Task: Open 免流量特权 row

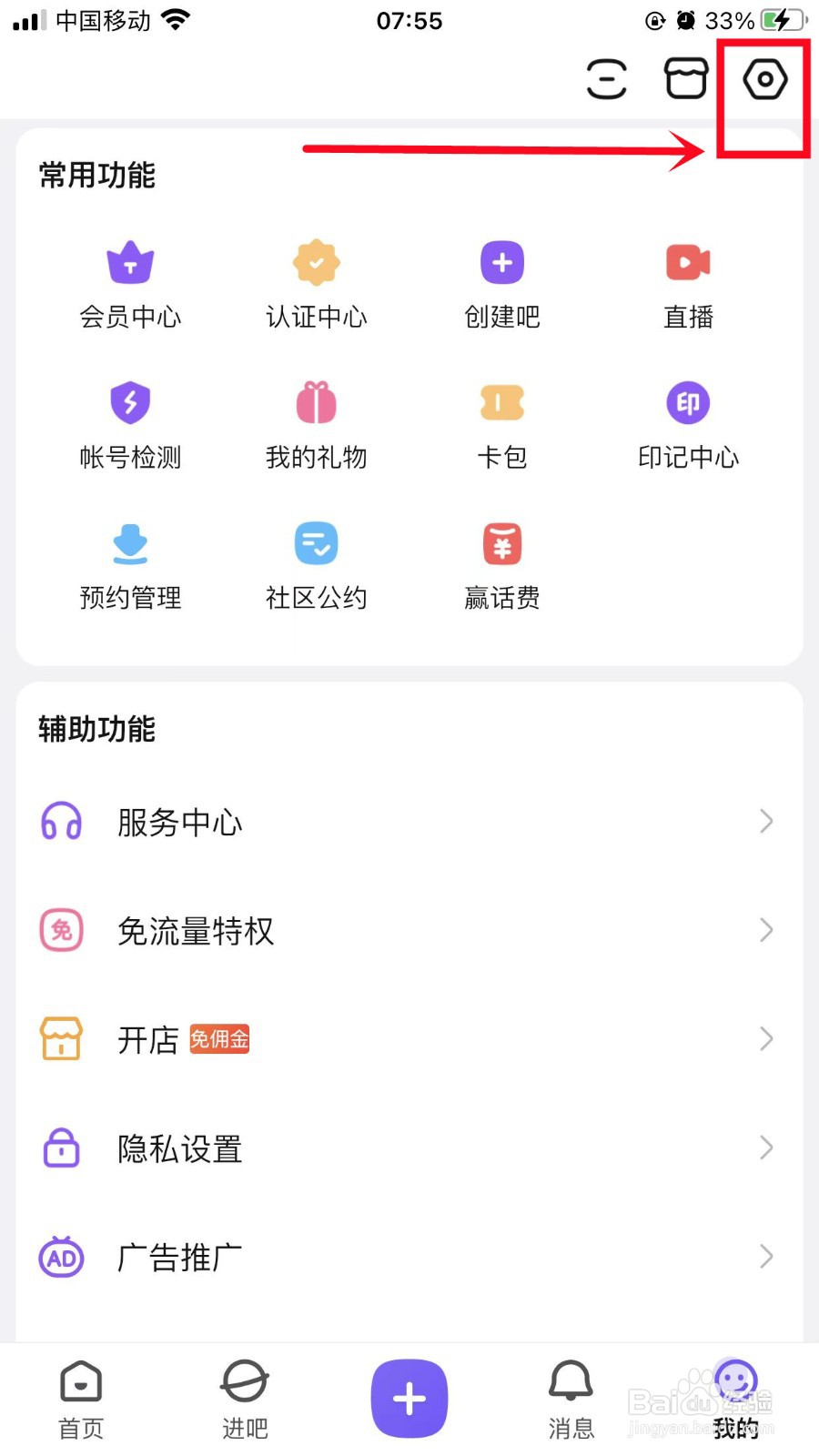Action: tap(409, 930)
